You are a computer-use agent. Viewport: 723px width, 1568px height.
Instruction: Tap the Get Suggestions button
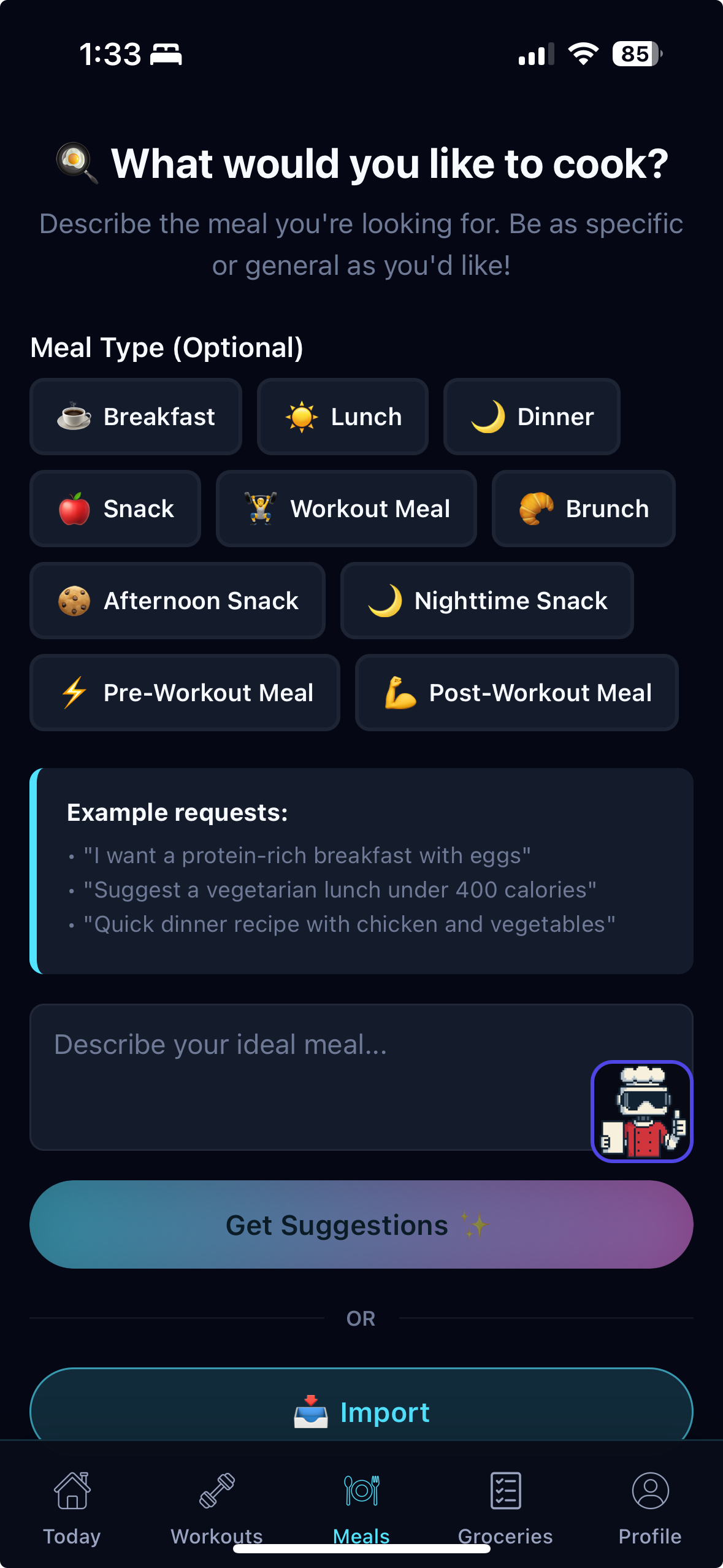click(361, 1224)
